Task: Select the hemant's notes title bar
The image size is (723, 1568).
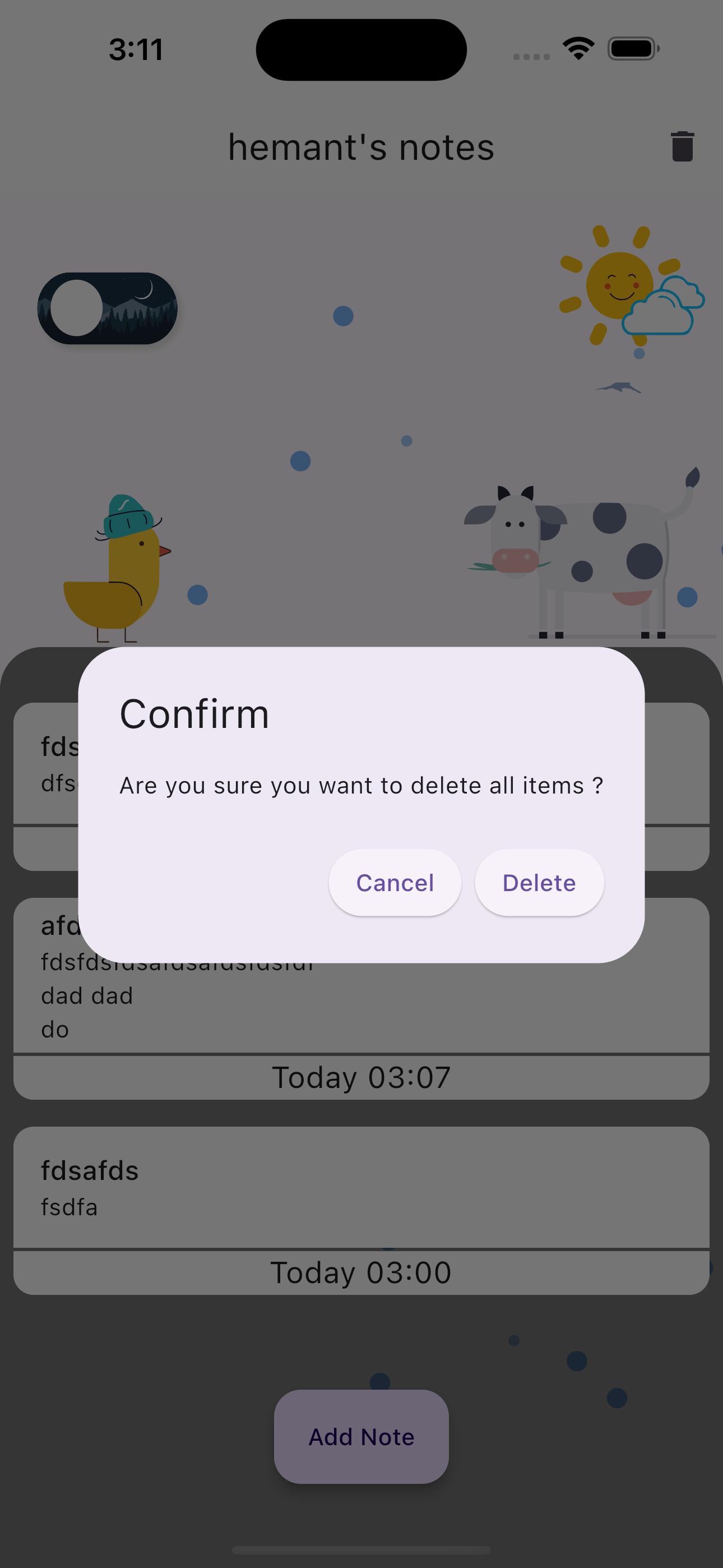Action: tap(361, 147)
